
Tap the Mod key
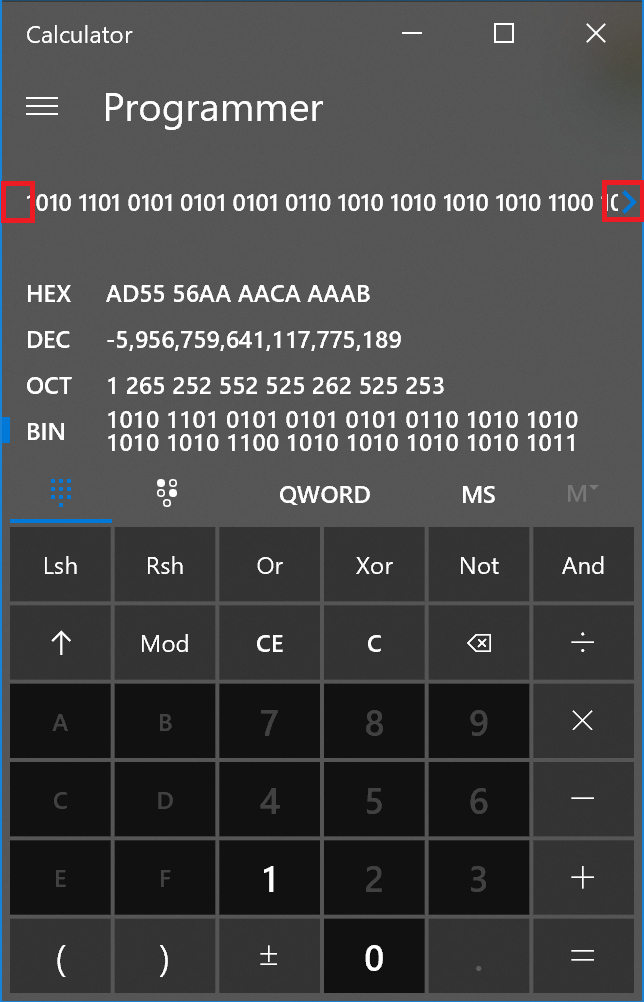pos(165,644)
